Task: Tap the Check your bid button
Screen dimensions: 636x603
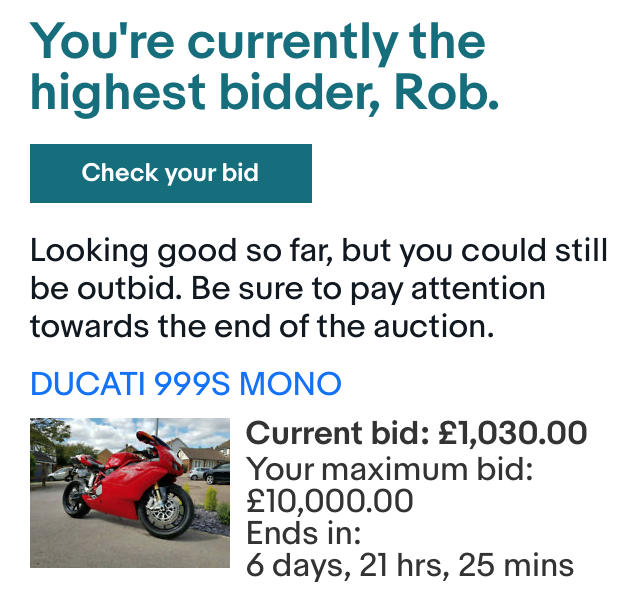Action: (x=170, y=173)
